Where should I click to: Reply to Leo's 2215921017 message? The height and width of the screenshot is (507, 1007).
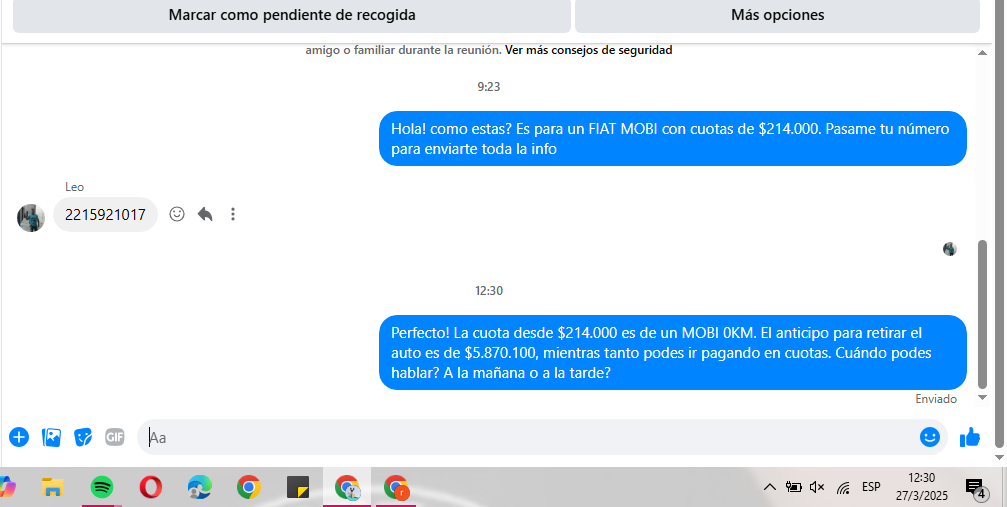(205, 214)
